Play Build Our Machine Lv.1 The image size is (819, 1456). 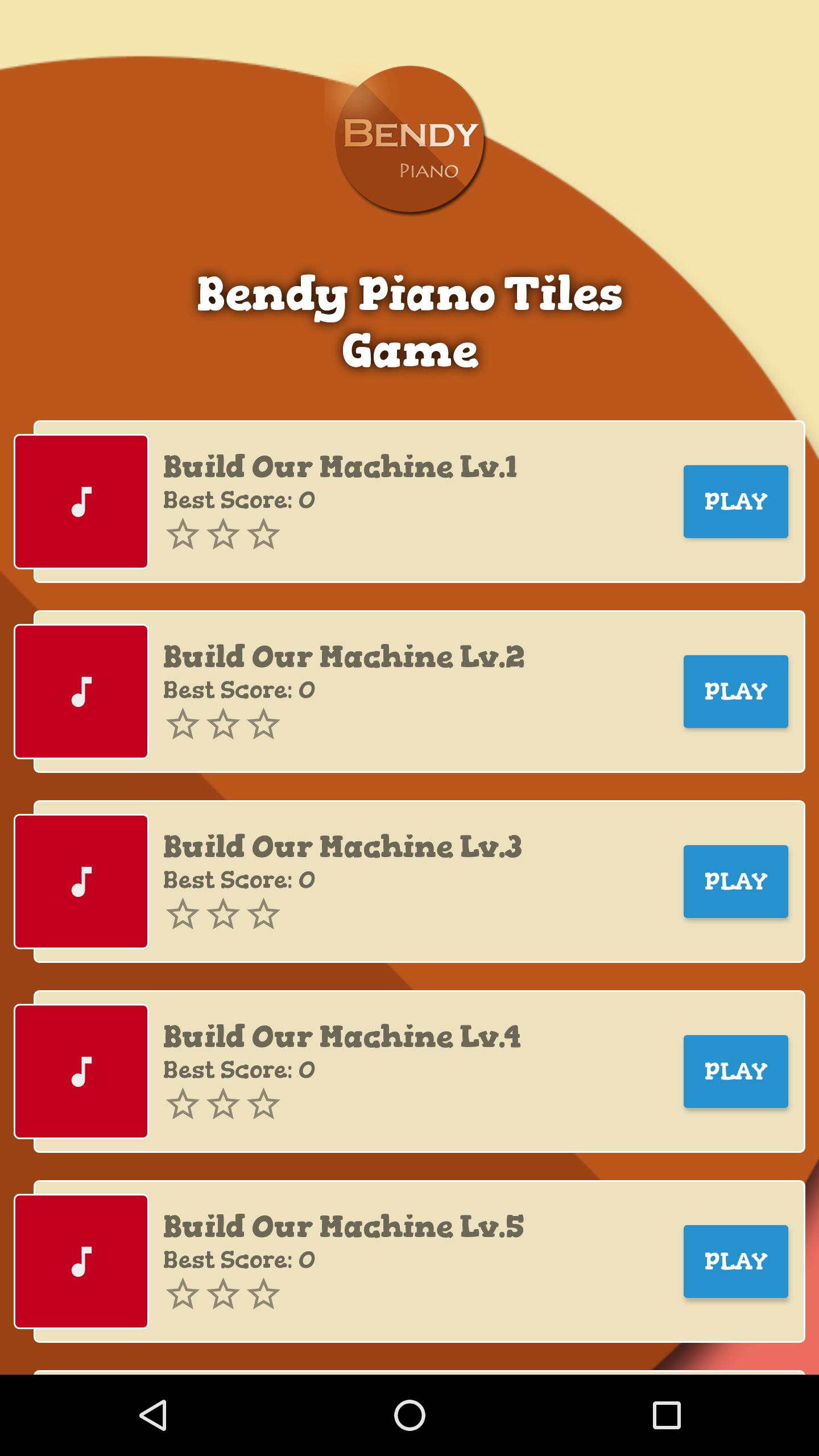point(735,502)
